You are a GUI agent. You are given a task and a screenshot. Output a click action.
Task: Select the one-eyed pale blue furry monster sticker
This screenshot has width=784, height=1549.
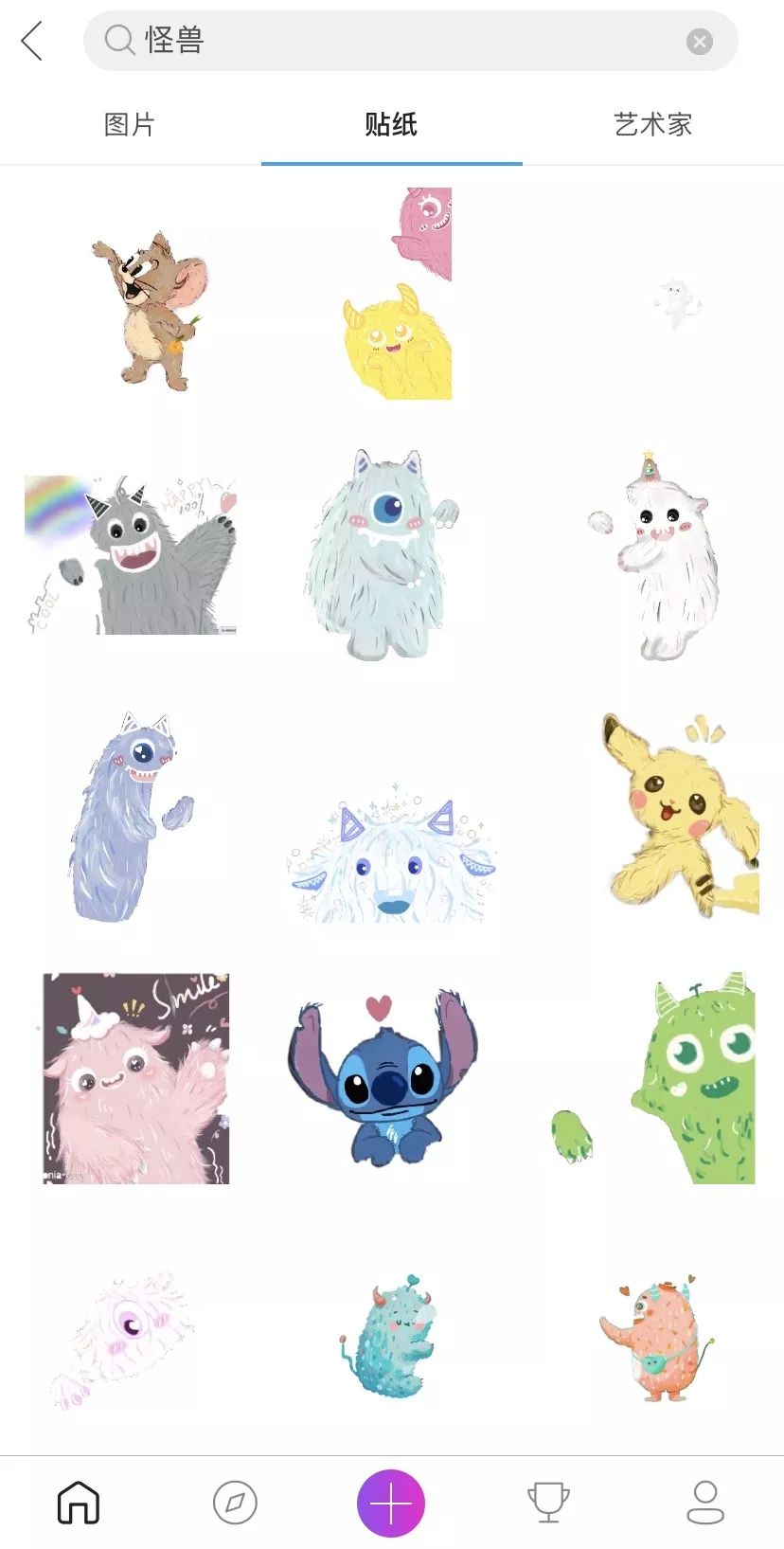[379, 555]
